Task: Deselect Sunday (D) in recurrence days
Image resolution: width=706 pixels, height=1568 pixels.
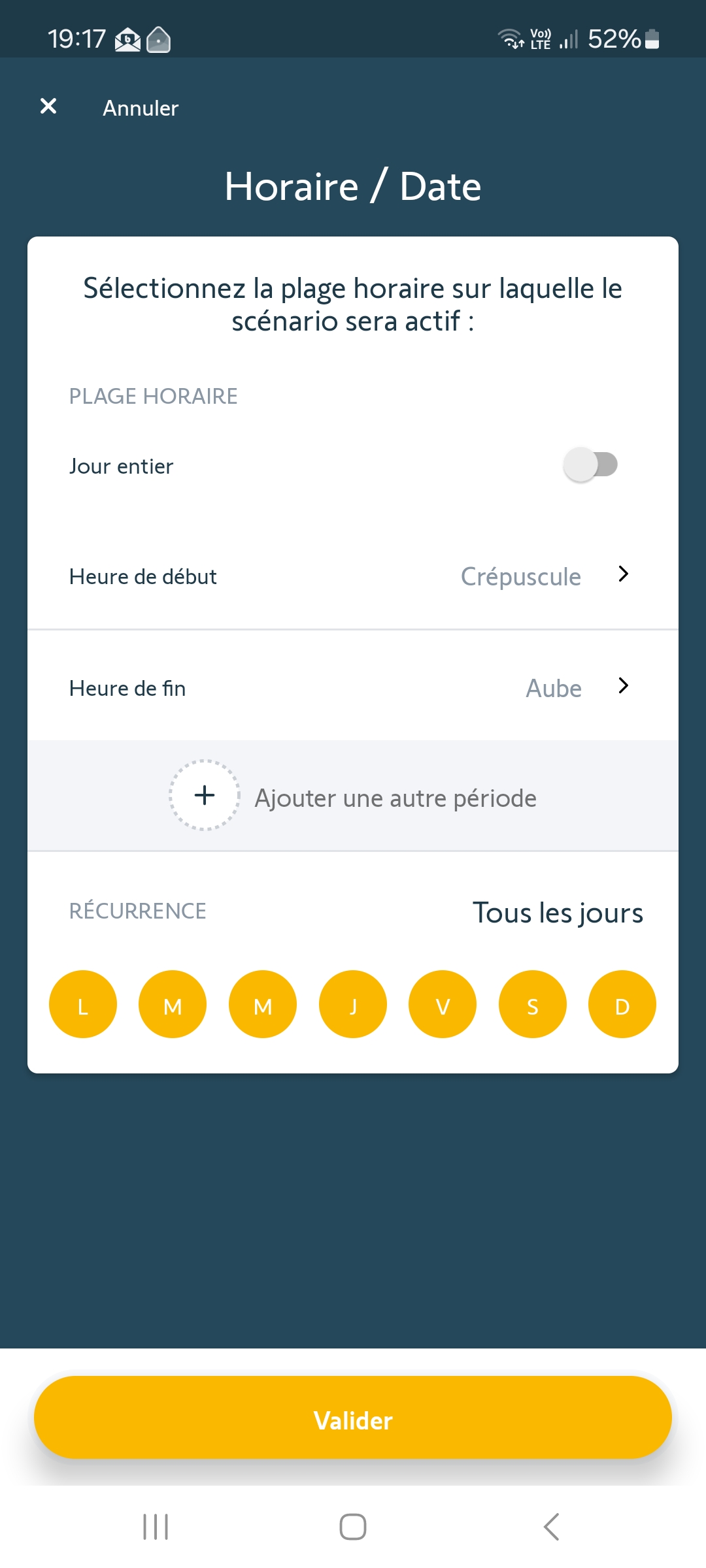Action: [x=622, y=1005]
